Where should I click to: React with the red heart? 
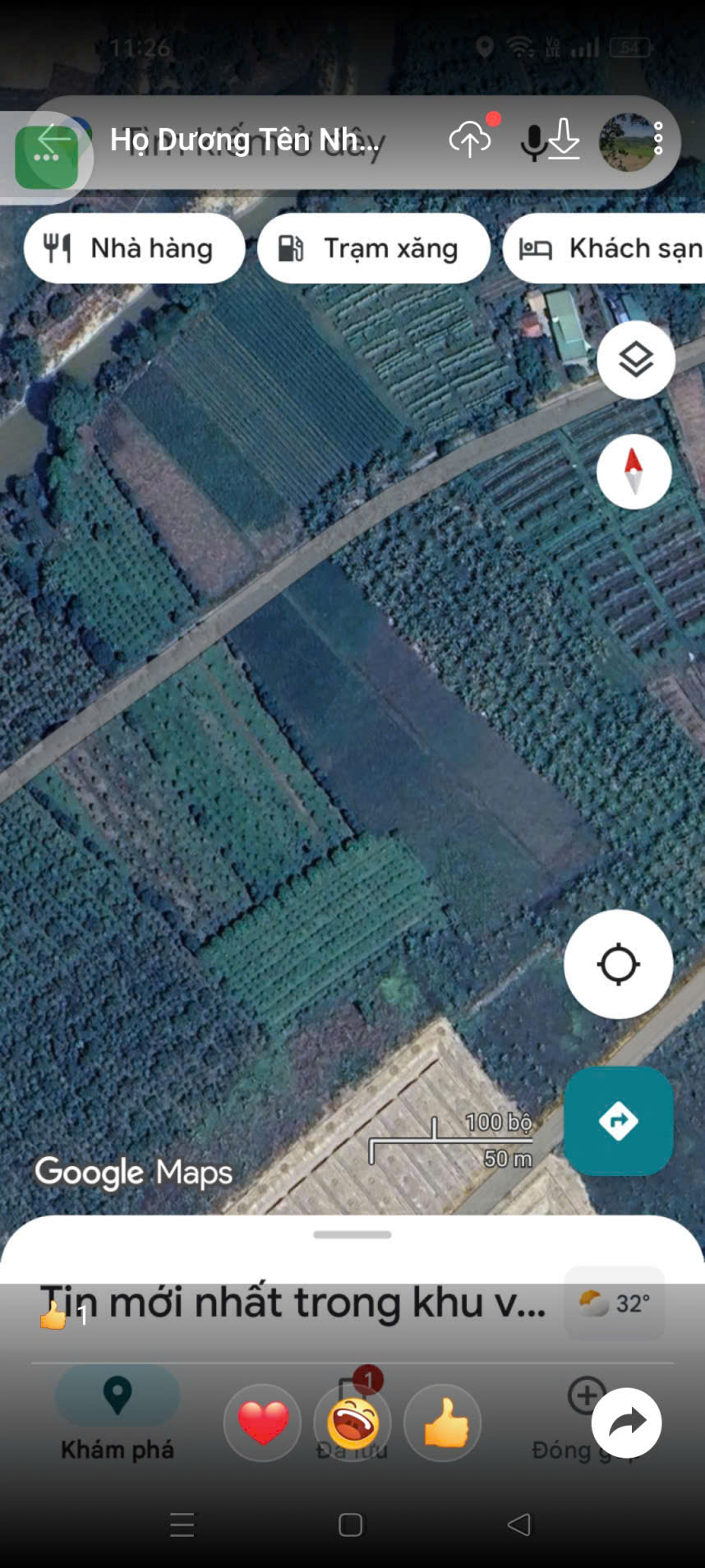263,1423
